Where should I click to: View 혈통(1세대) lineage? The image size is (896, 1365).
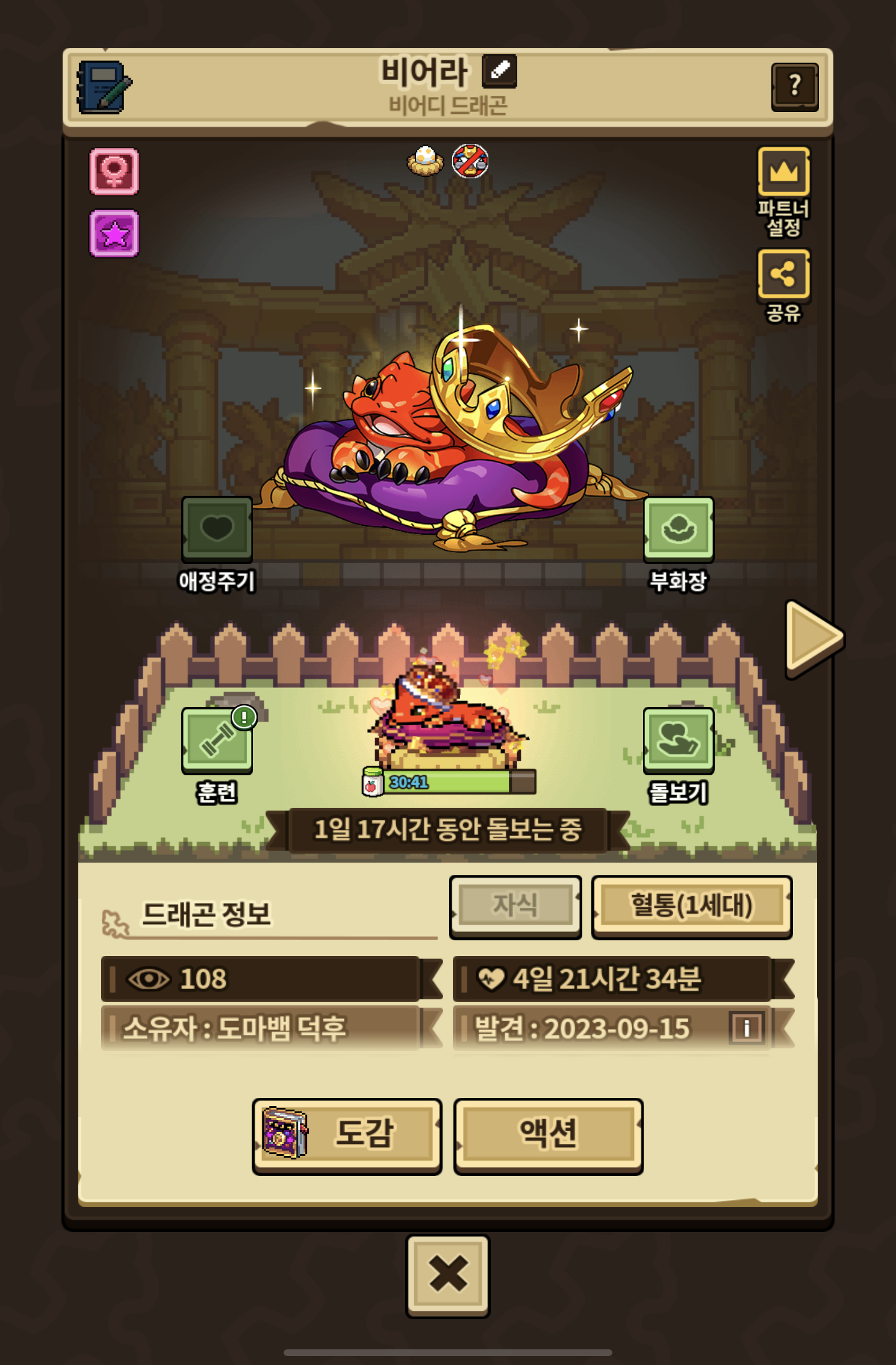(x=692, y=907)
